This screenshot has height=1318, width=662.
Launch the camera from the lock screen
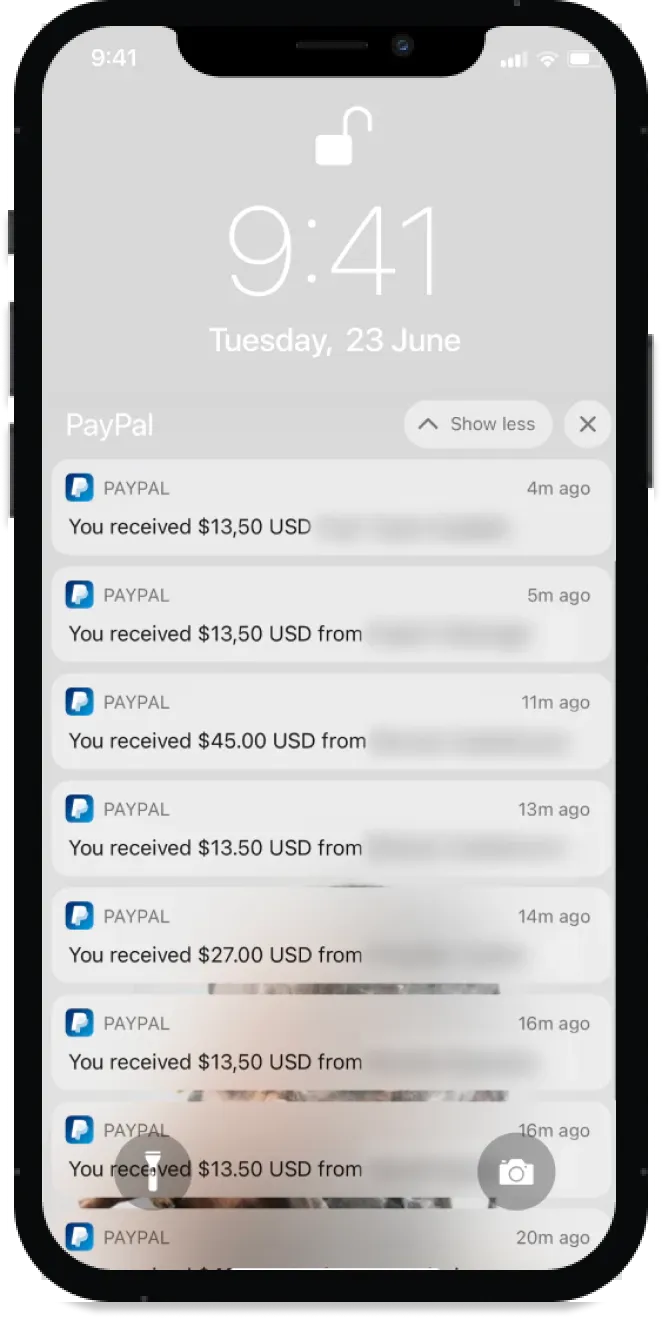pos(516,1172)
